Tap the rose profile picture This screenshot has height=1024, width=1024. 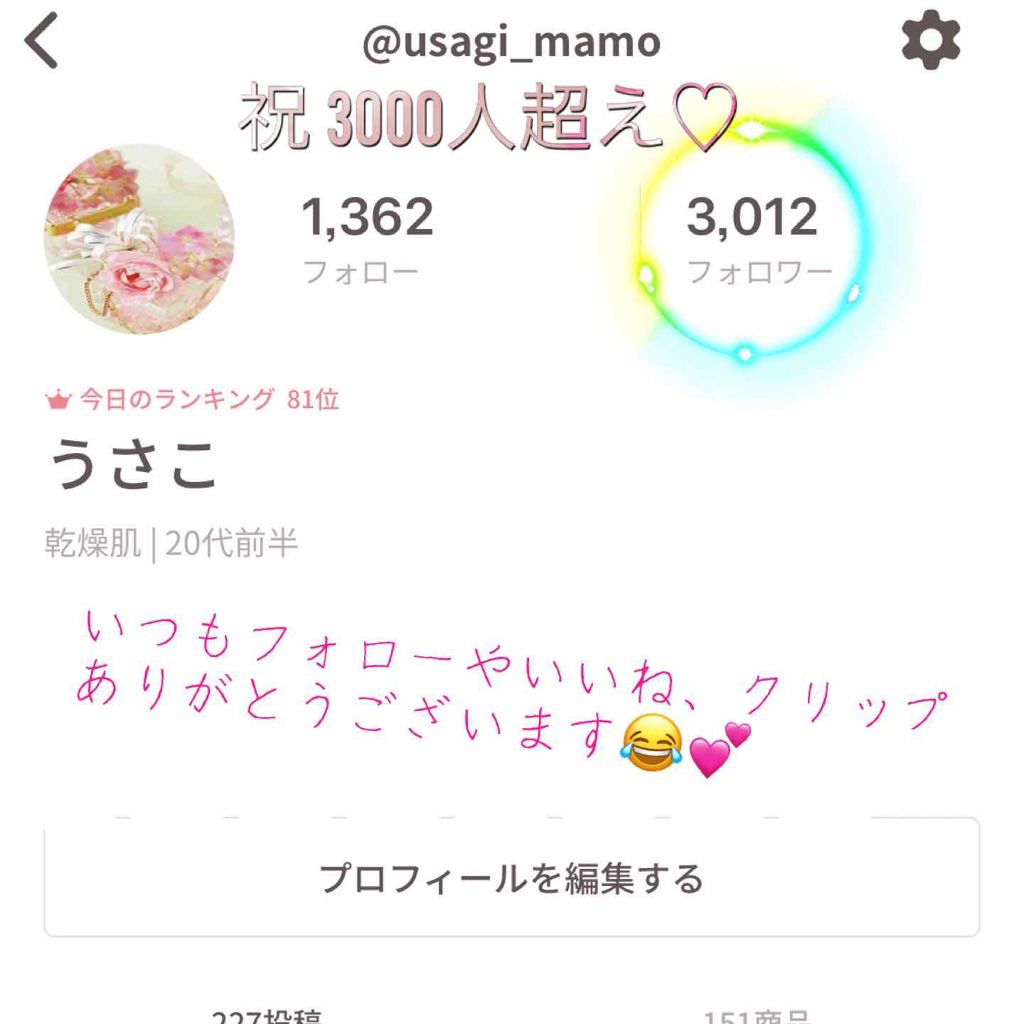[139, 239]
